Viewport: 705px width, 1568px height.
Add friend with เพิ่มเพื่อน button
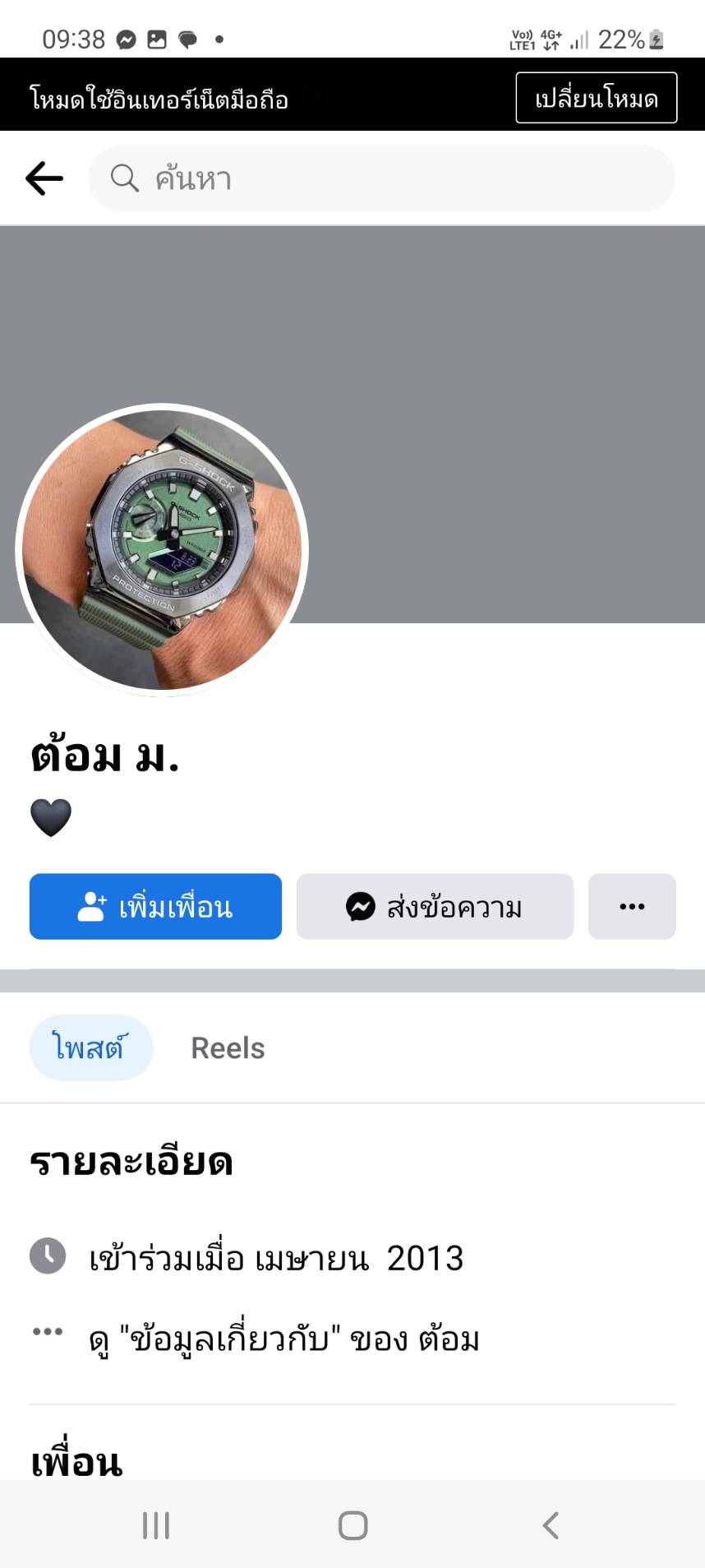[x=155, y=906]
